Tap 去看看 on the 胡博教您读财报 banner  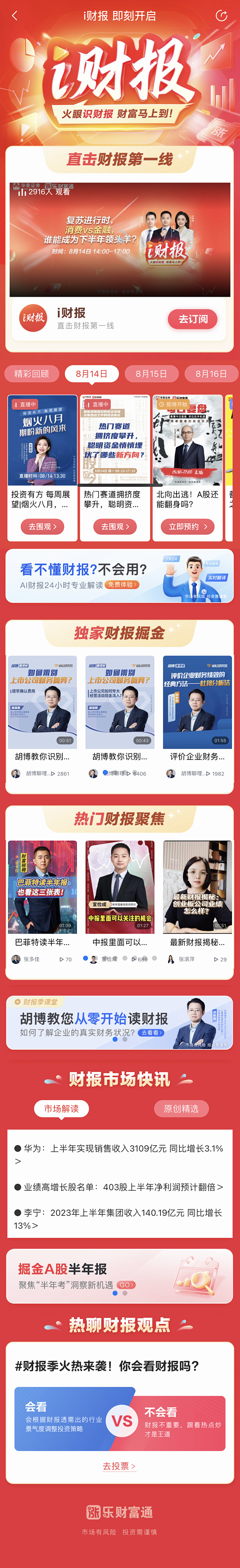point(151,1033)
